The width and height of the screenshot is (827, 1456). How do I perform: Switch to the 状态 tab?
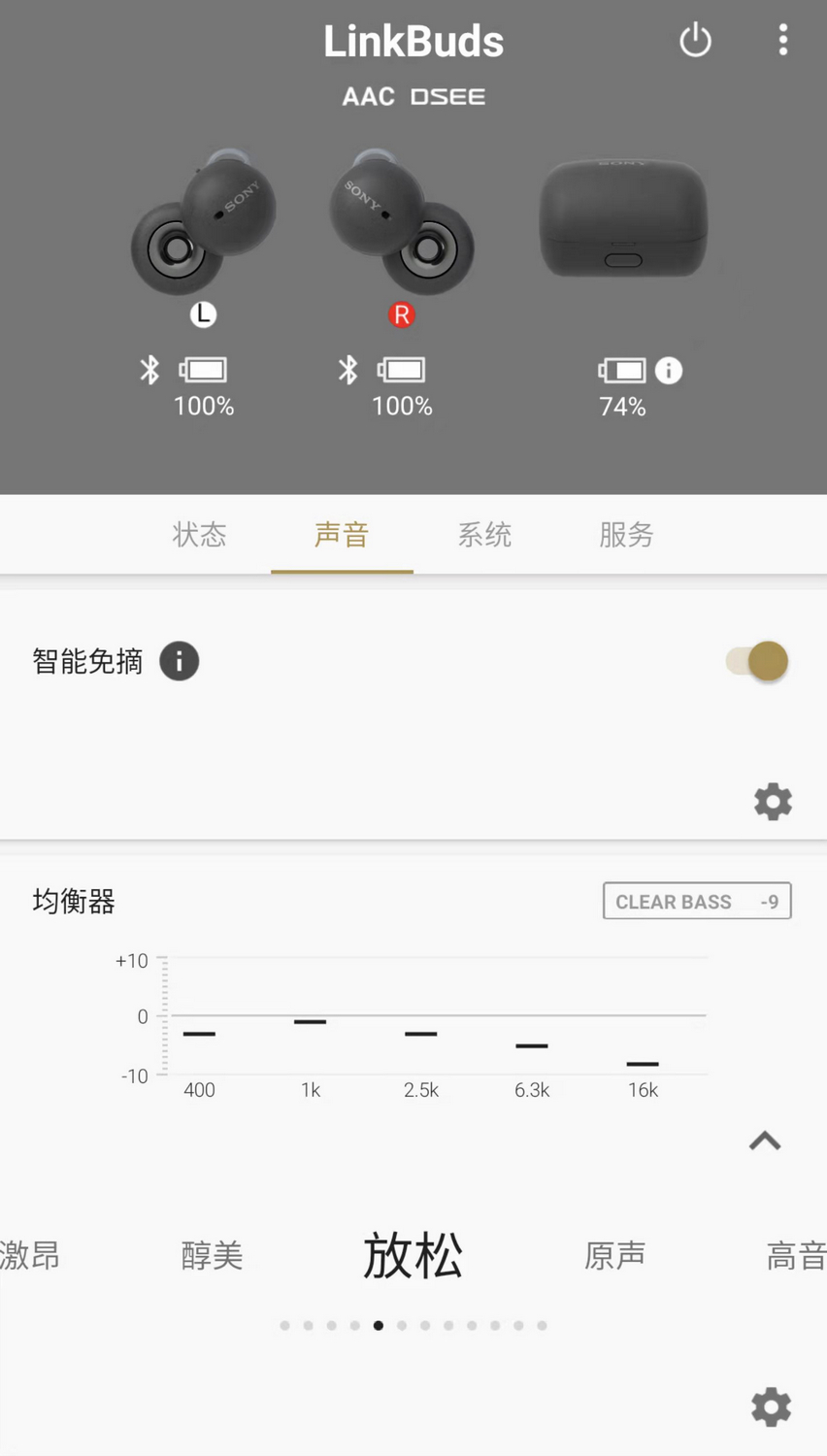tap(199, 535)
